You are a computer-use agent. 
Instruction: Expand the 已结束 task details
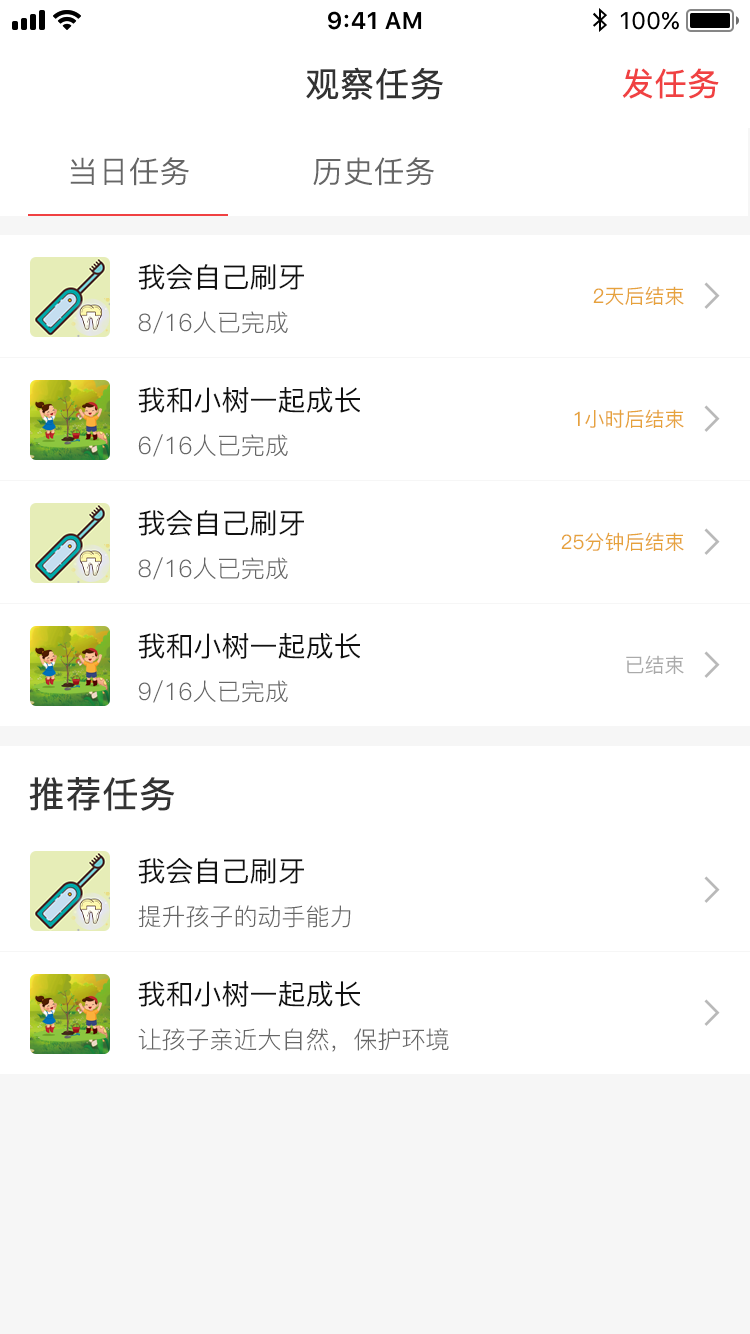point(712,664)
